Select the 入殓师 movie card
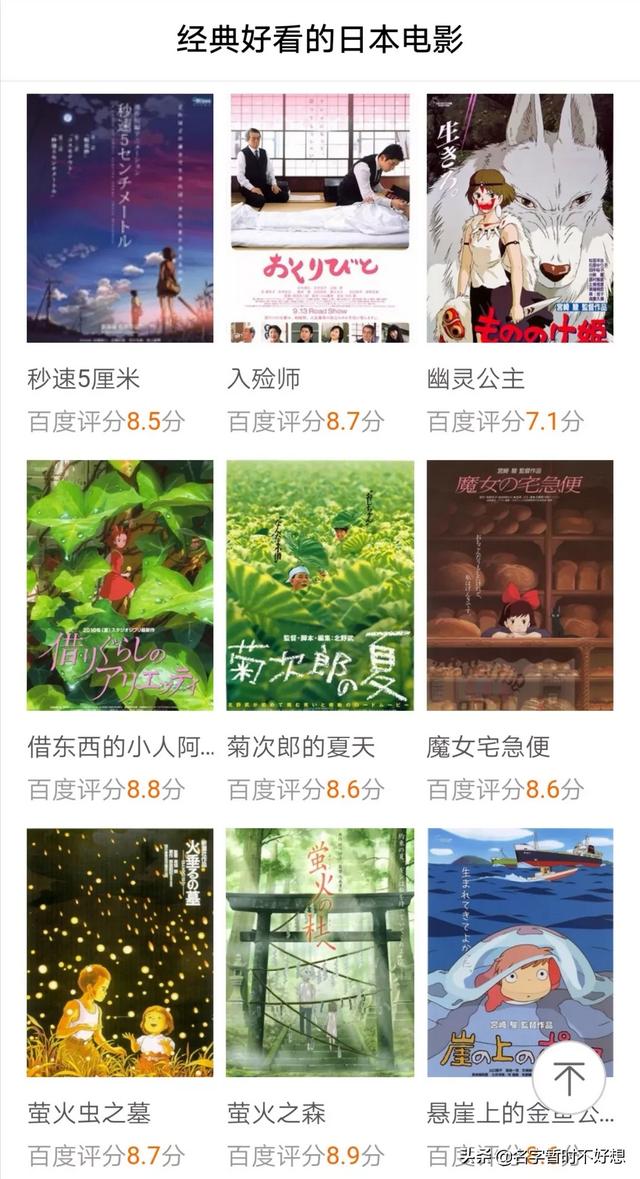Viewport: 640px width, 1179px height. click(320, 218)
